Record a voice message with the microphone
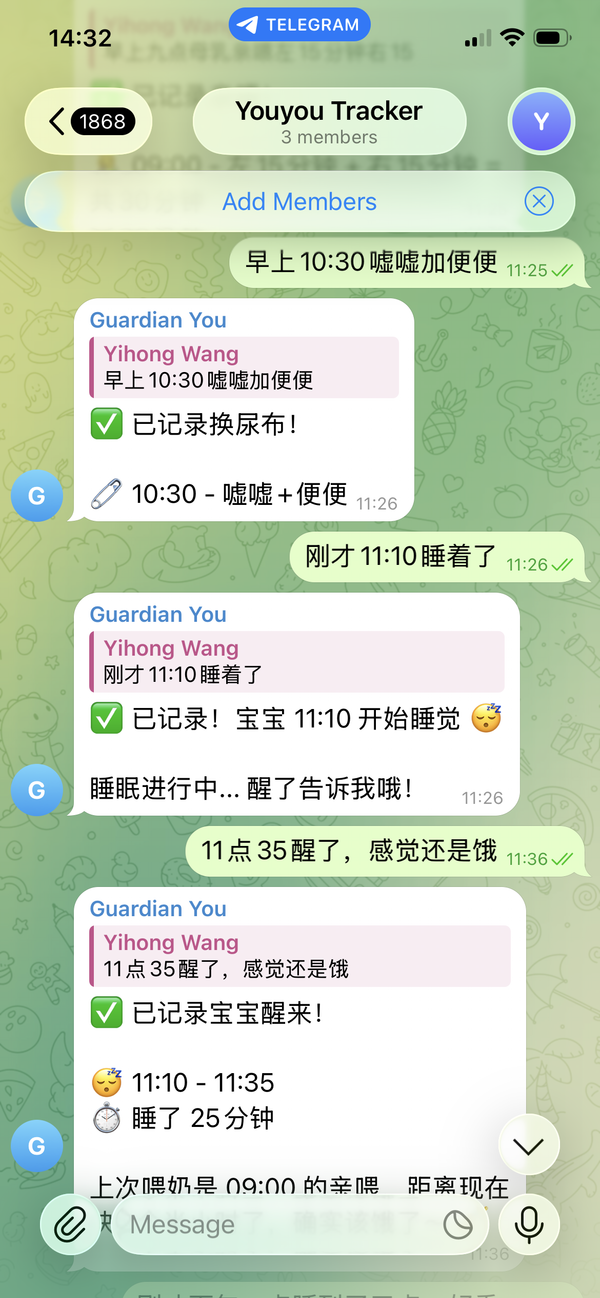 pyautogui.click(x=529, y=1225)
